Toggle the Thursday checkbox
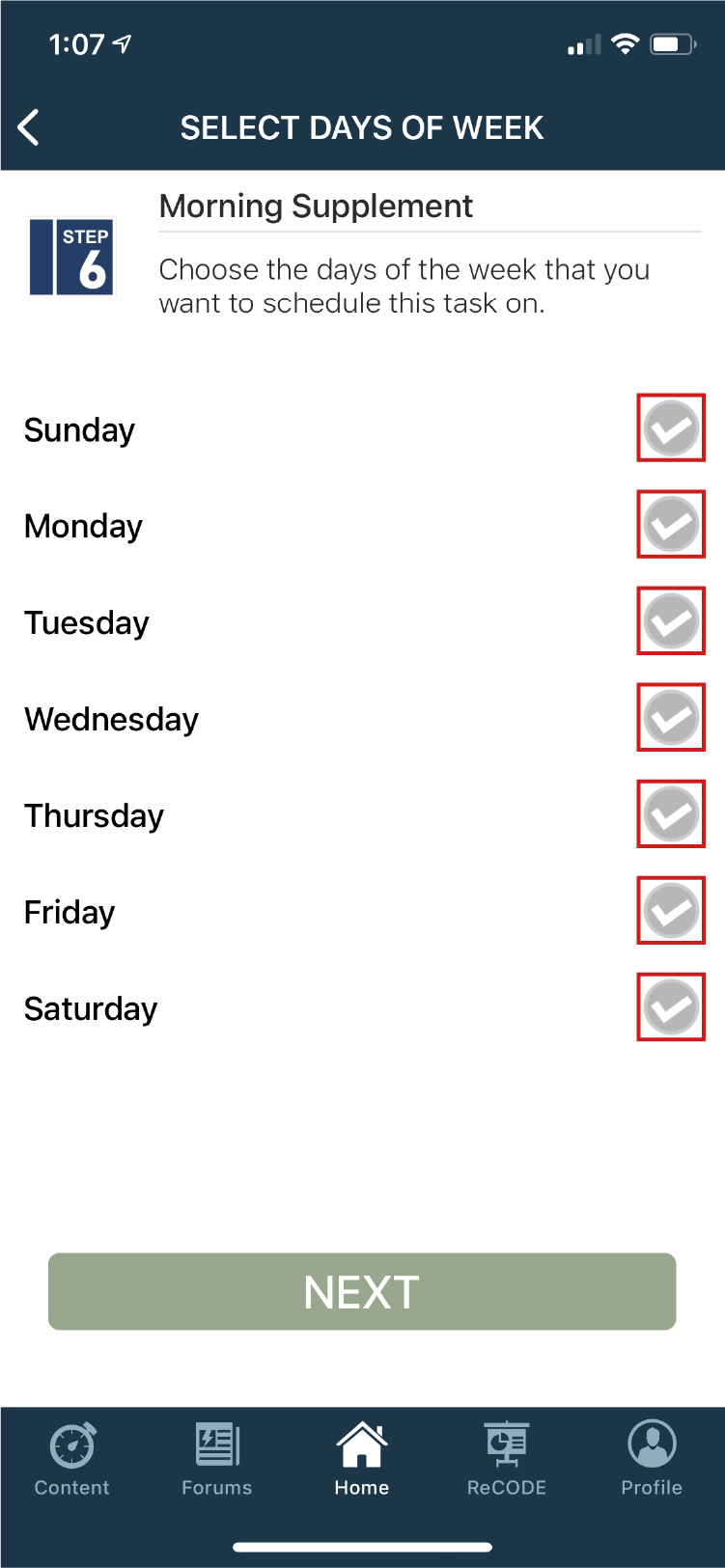 tap(671, 814)
